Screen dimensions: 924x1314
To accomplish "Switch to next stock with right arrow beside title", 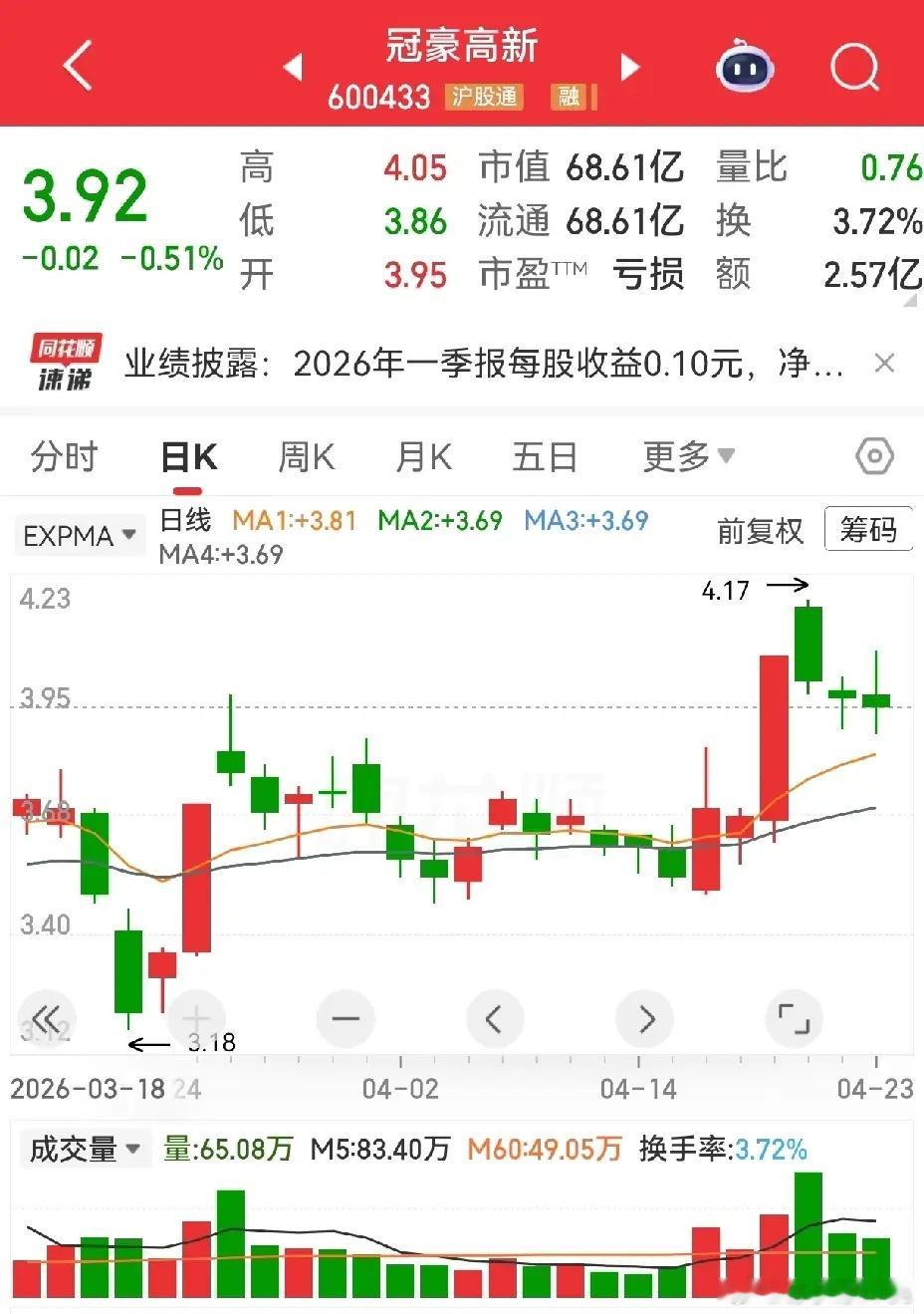I will [x=629, y=67].
